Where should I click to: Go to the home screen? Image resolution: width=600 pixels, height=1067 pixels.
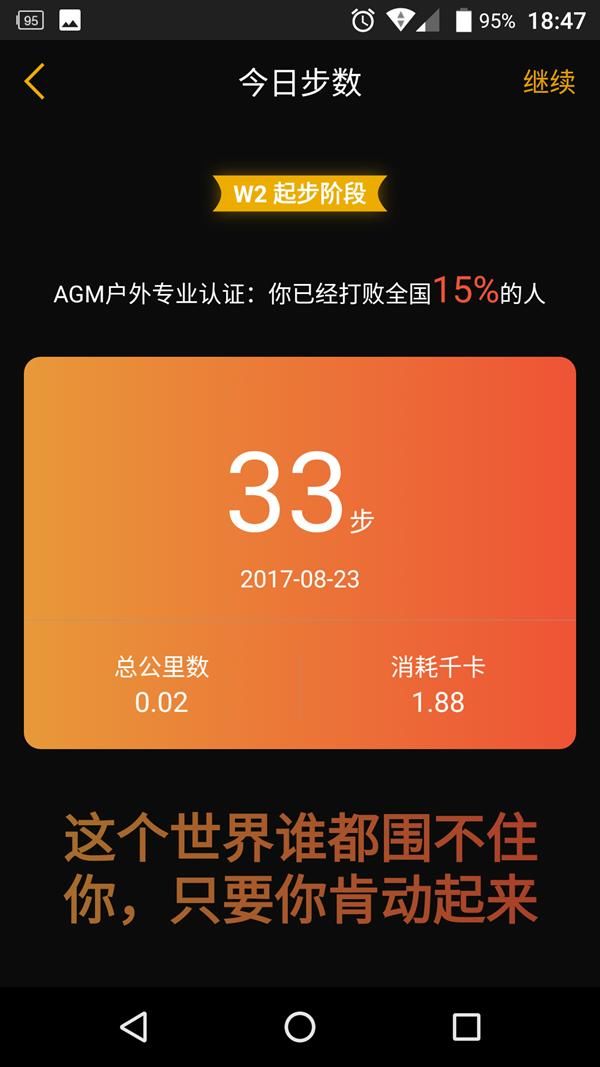300,1026
